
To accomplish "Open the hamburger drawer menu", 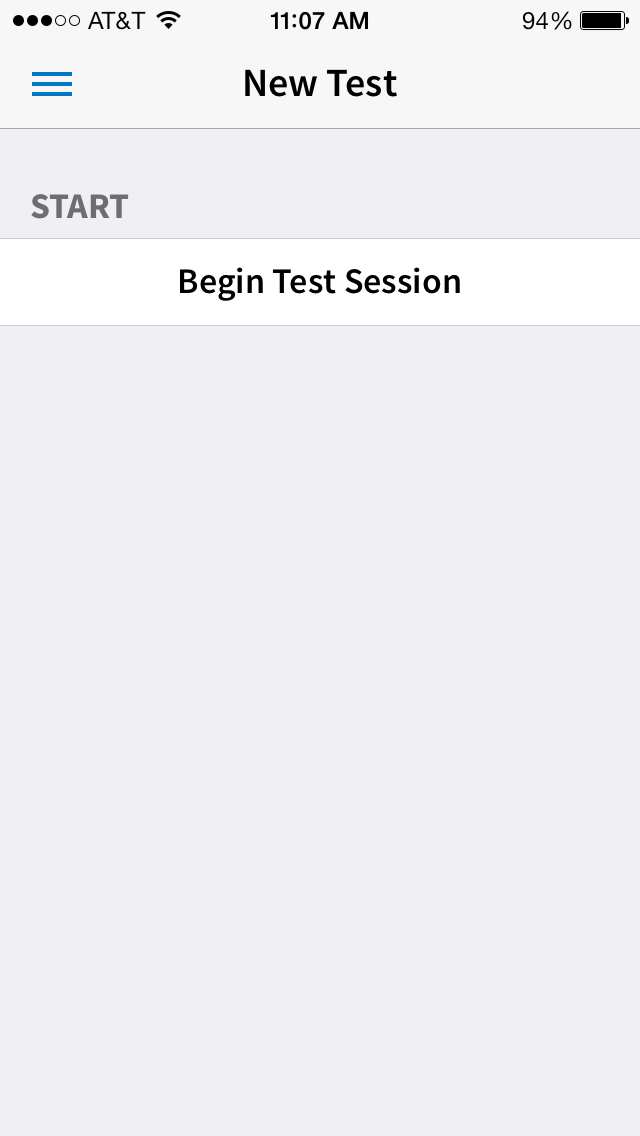I will tap(51, 84).
